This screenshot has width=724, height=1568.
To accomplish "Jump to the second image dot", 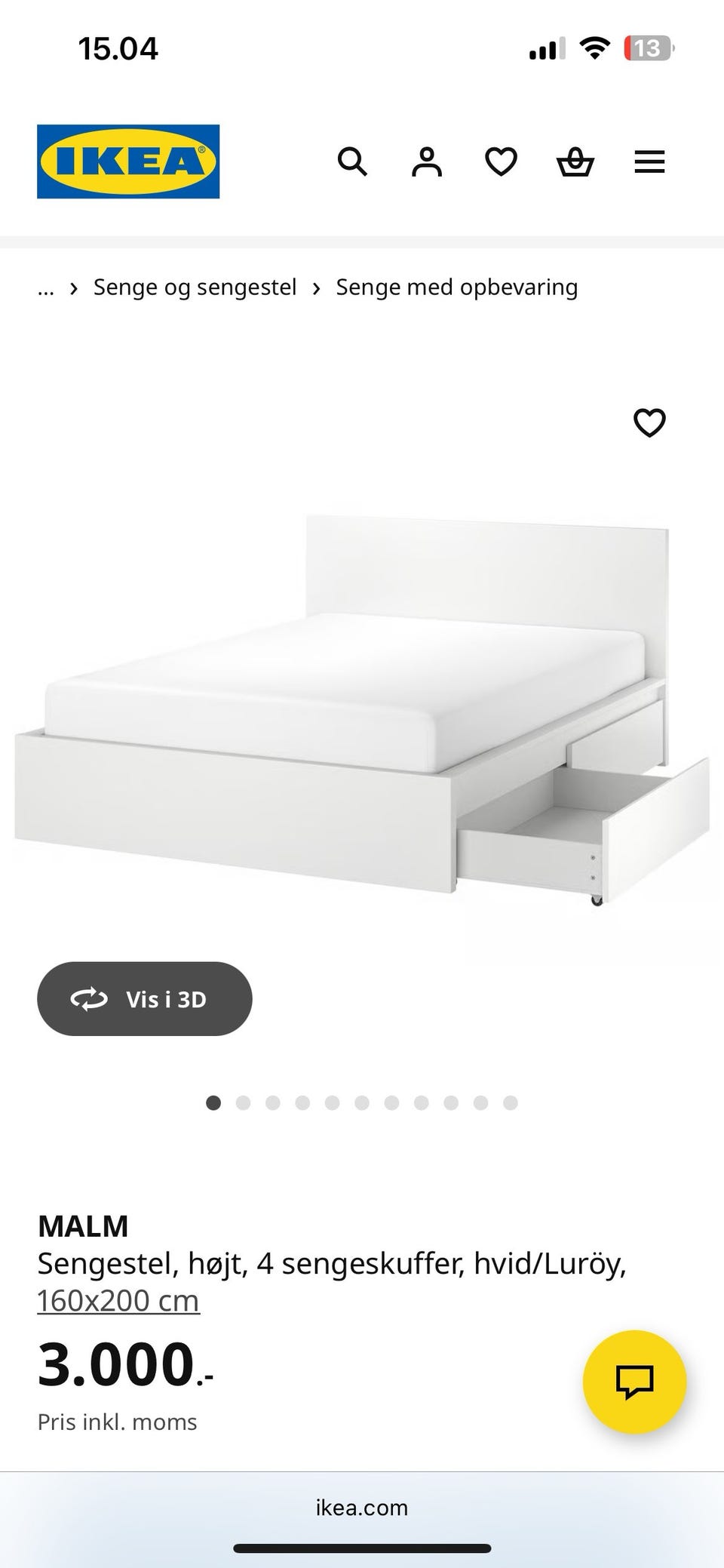I will point(243,1103).
